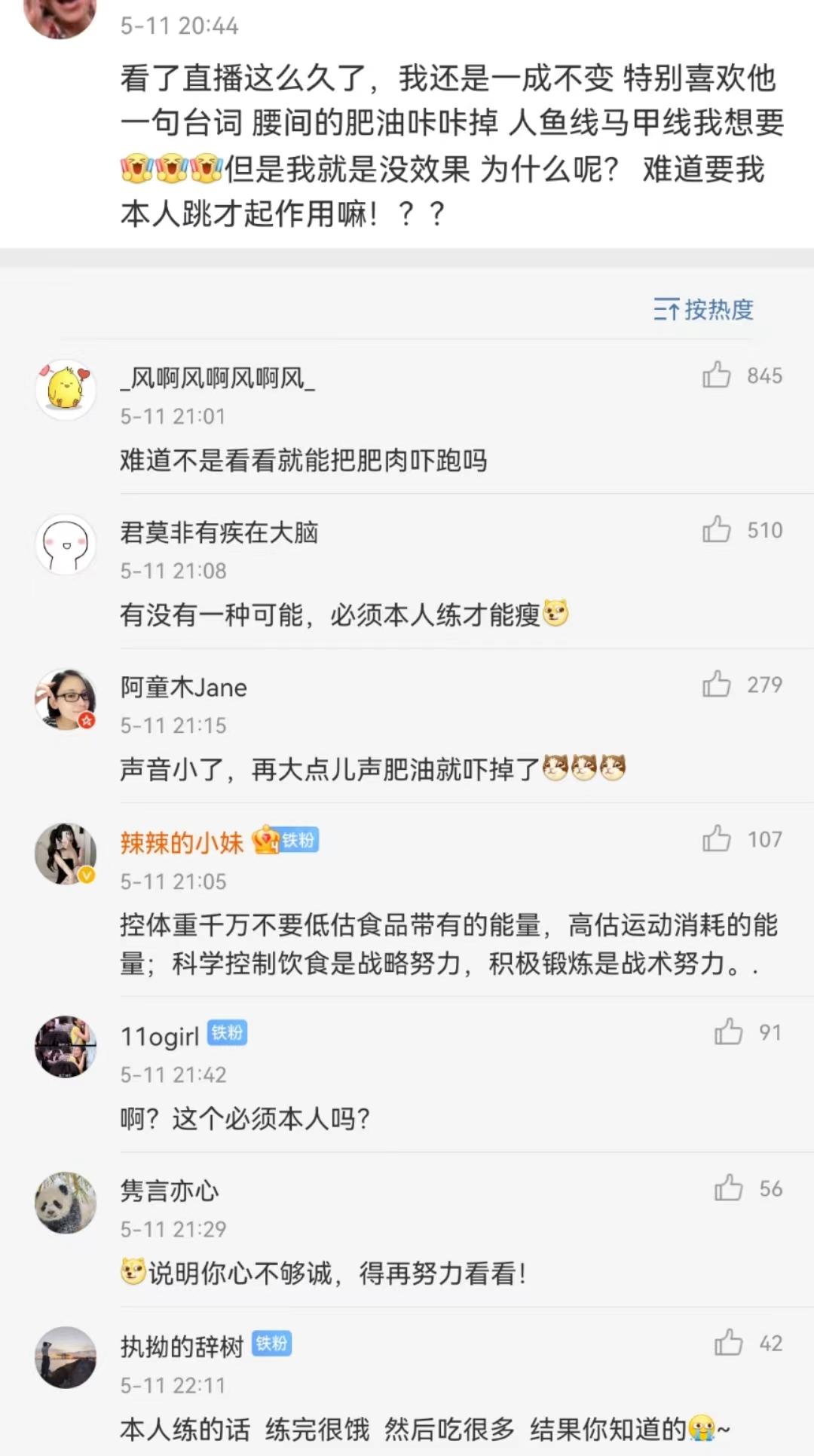Click the thumbs-up icon showing 91
Image resolution: width=814 pixels, height=1456 pixels.
click(x=728, y=1031)
